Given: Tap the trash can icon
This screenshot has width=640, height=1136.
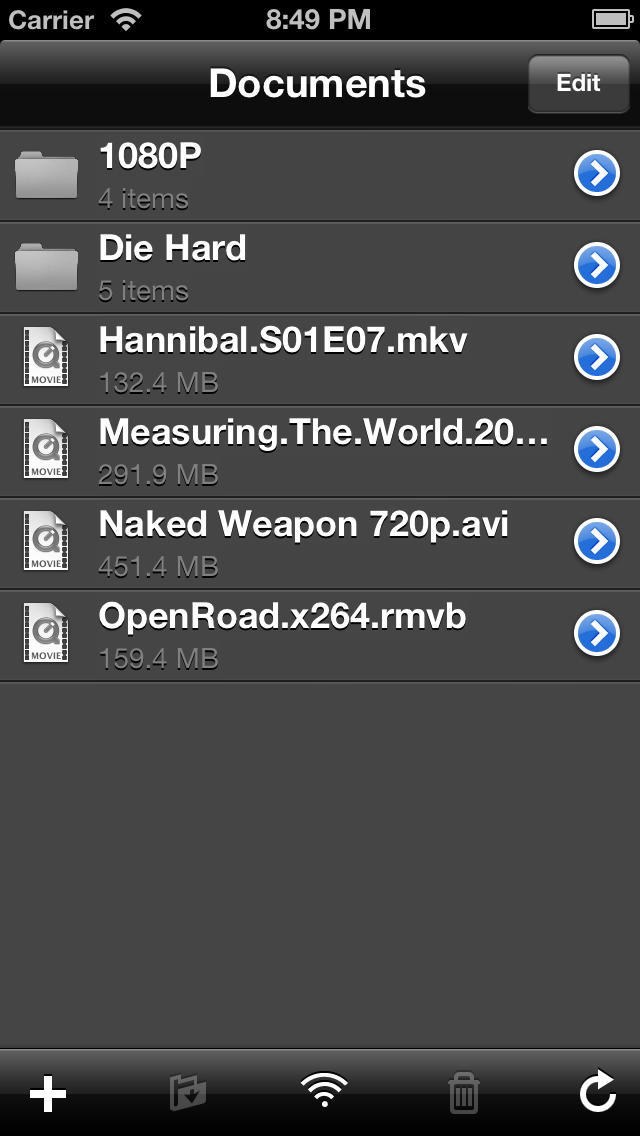Looking at the screenshot, I should (463, 1094).
